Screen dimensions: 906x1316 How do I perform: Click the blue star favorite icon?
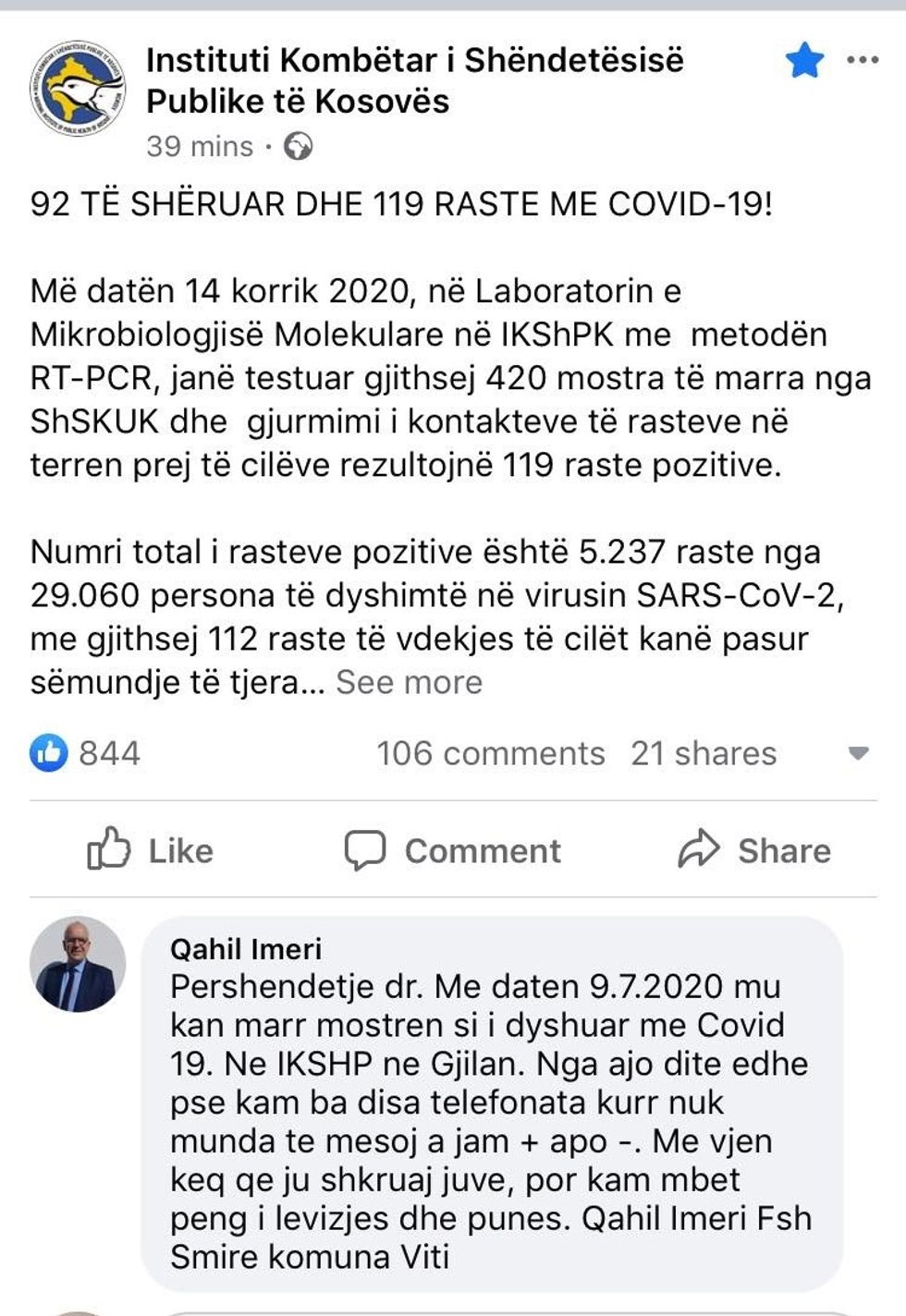[x=806, y=59]
